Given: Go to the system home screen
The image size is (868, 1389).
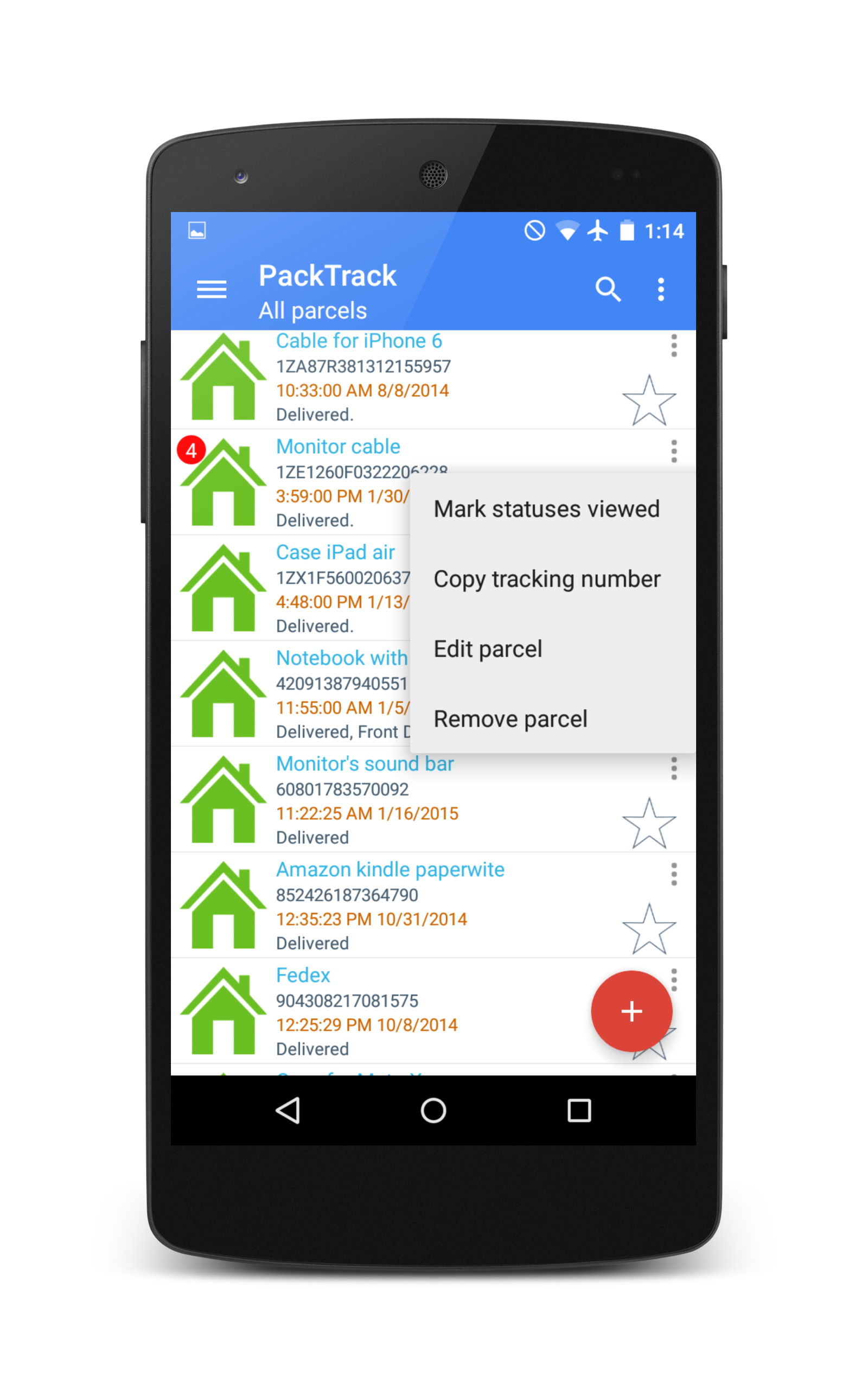Looking at the screenshot, I should (433, 1110).
